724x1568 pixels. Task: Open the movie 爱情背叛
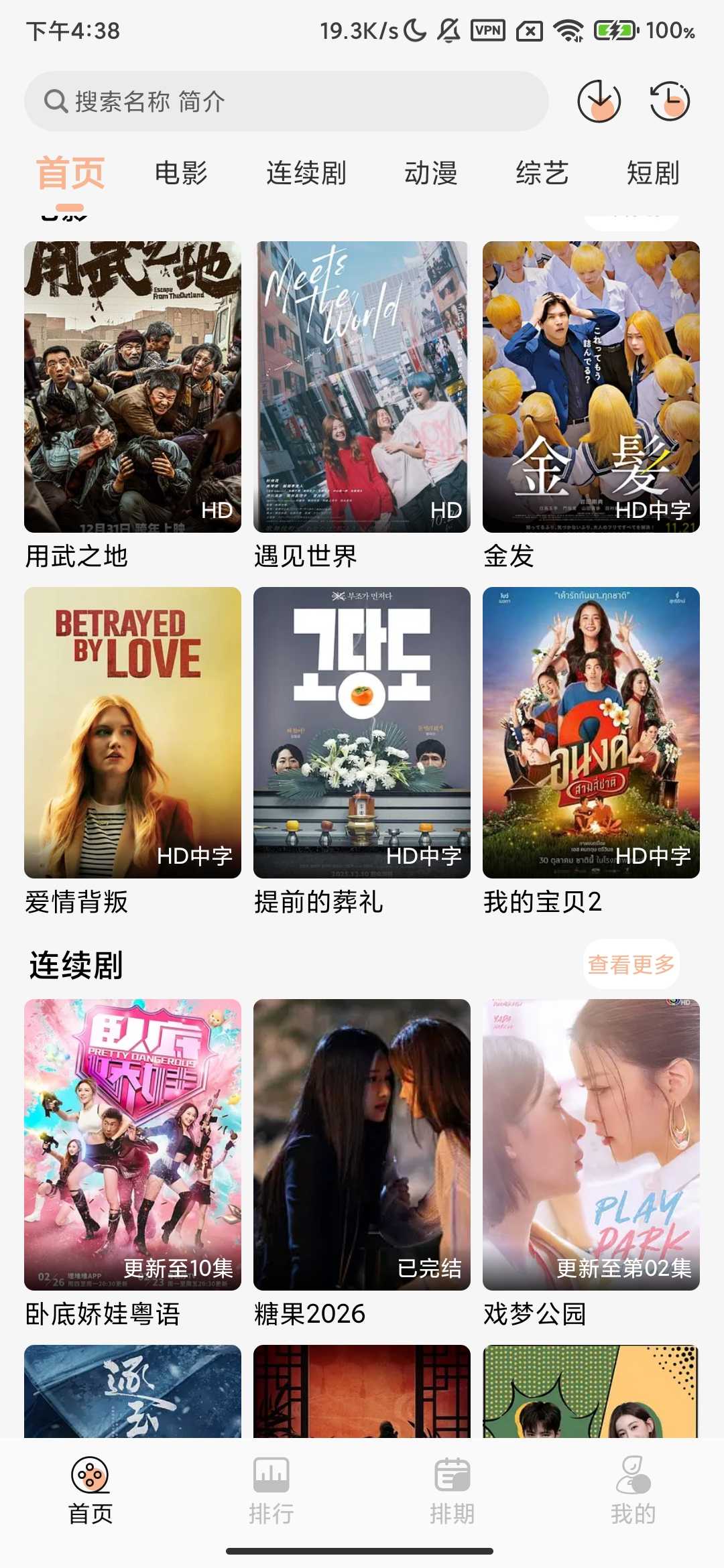click(133, 733)
